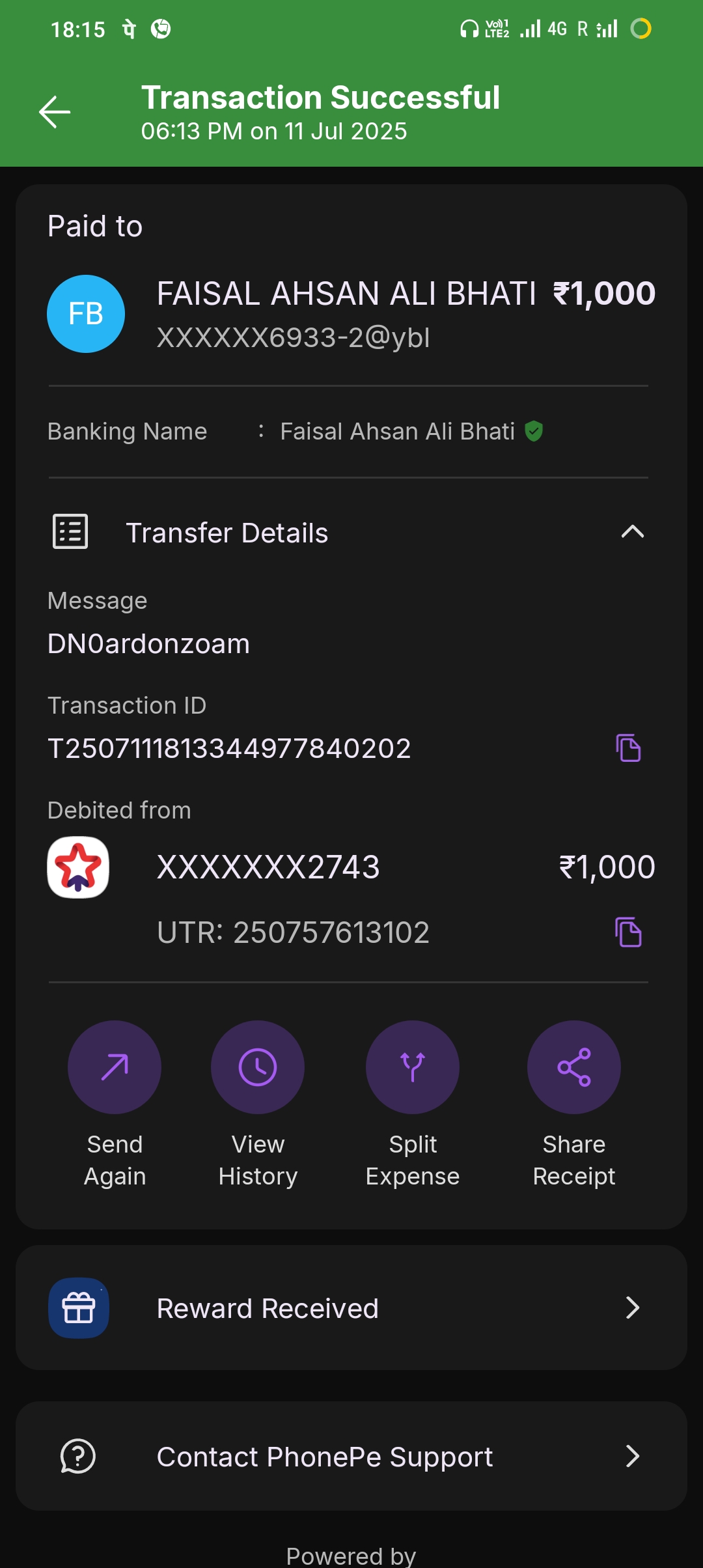Share the transaction receipt
Viewport: 703px width, 1568px height.
click(x=573, y=1067)
